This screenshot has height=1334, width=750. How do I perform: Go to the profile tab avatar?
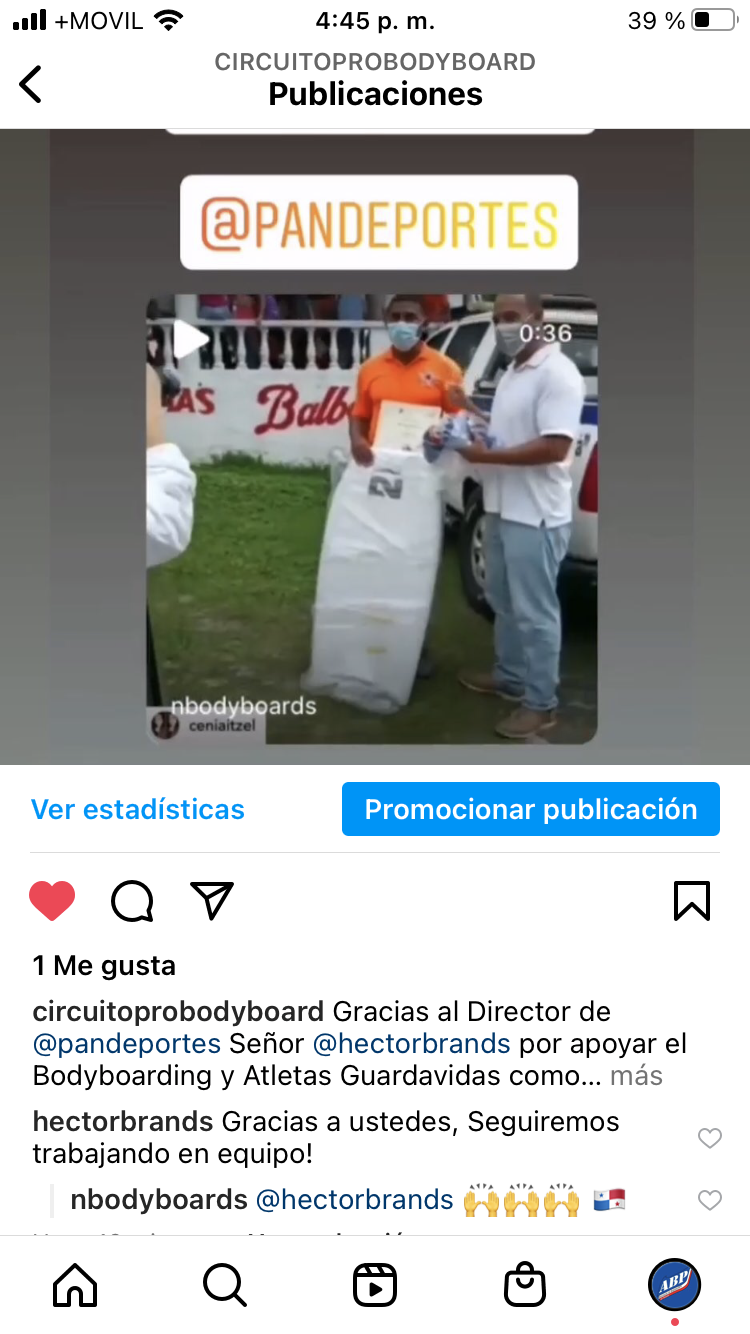coord(675,1285)
